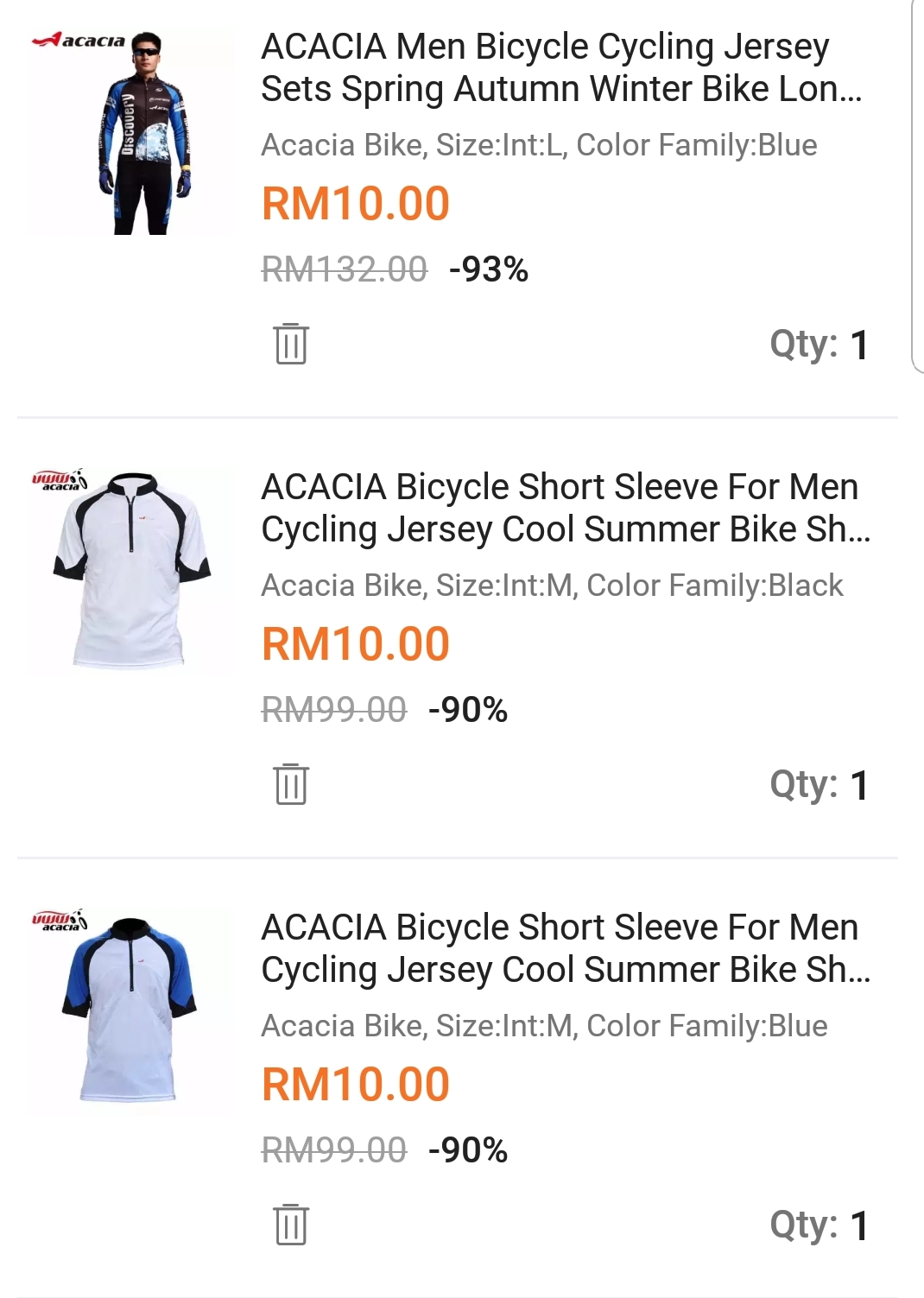Open the Blue Color Family short sleeve jersey
This screenshot has width=924, height=1298.
coord(565,948)
